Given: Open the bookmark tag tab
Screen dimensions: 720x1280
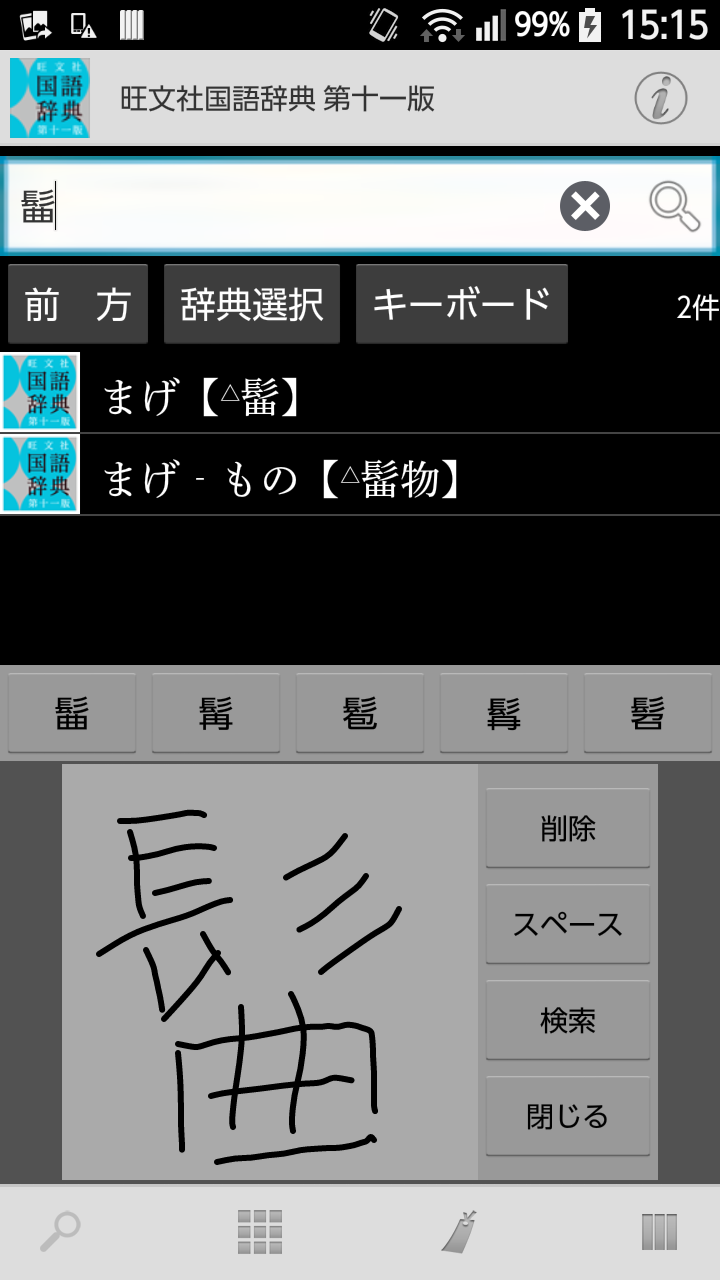Looking at the screenshot, I should point(460,1231).
